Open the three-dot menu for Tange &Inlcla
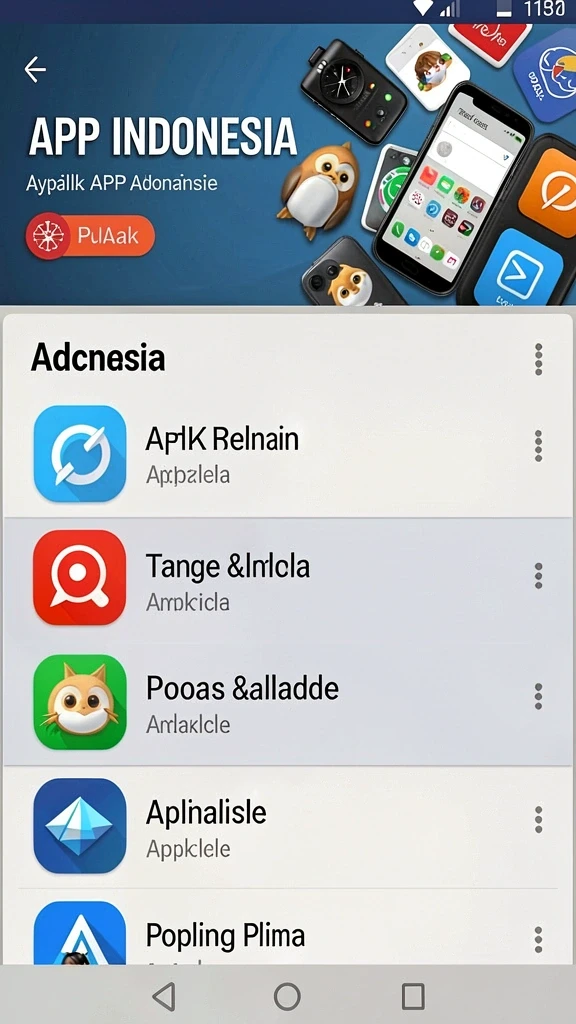The width and height of the screenshot is (576, 1024). click(538, 576)
